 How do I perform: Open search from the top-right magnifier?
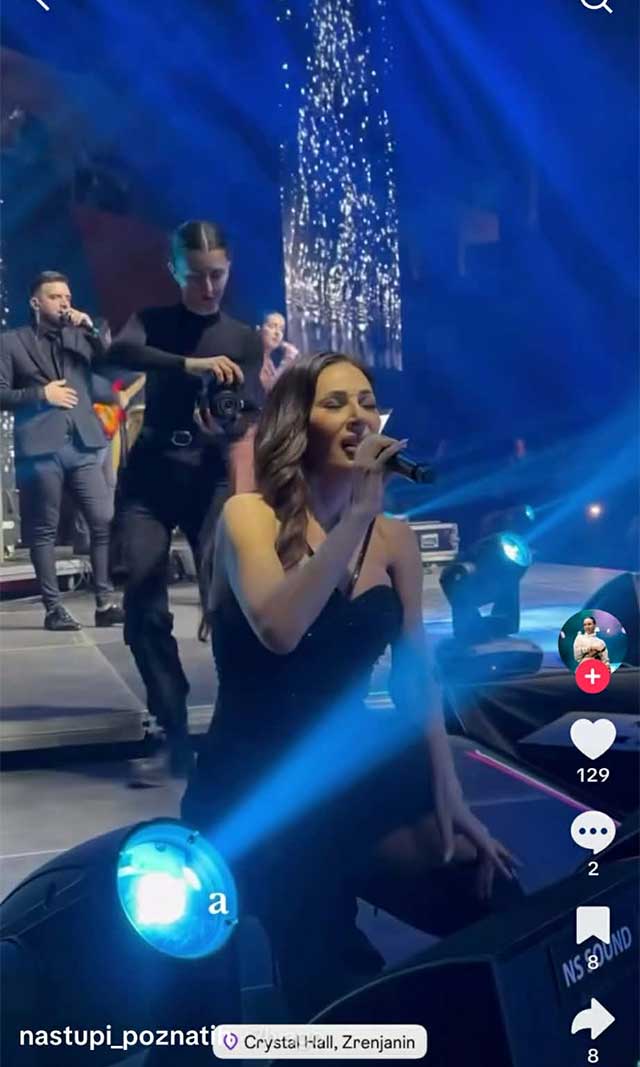596,5
